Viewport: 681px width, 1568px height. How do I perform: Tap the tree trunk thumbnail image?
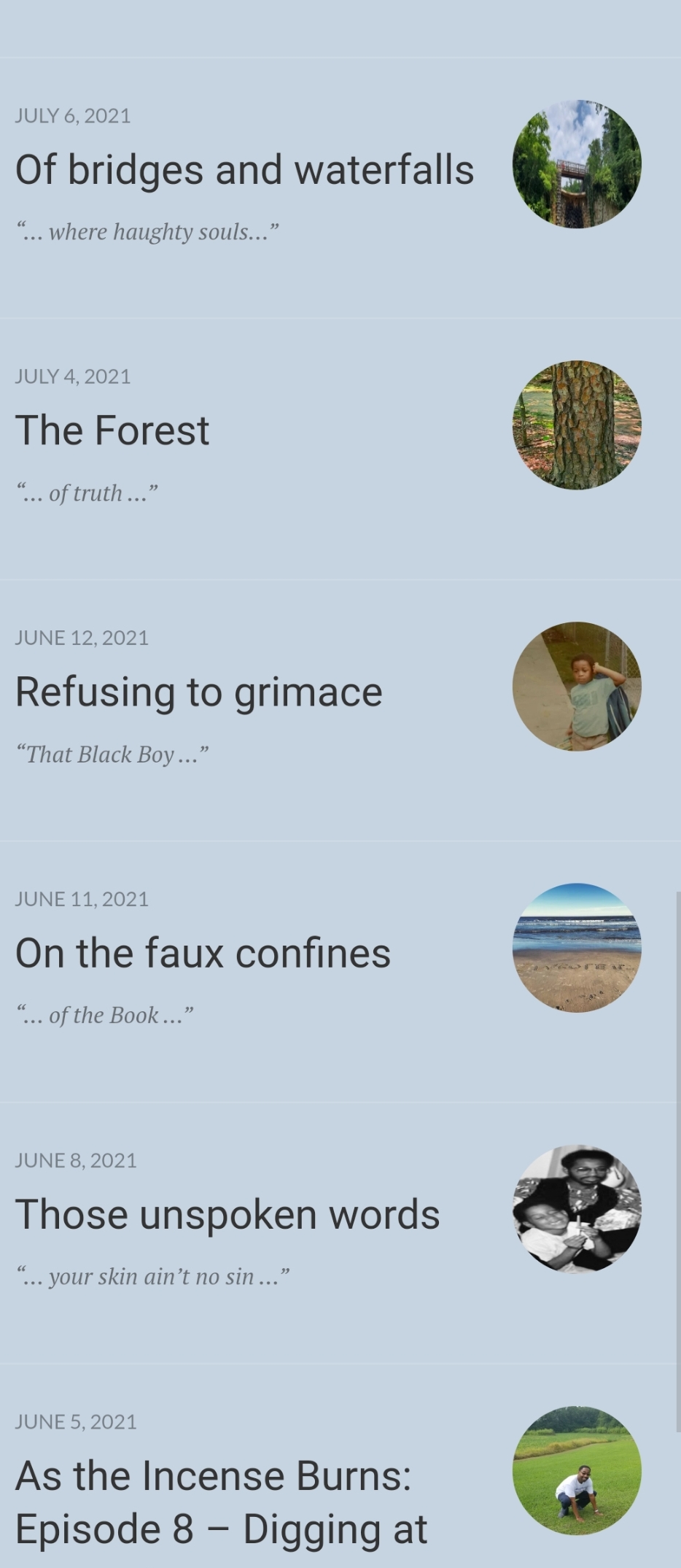point(577,425)
